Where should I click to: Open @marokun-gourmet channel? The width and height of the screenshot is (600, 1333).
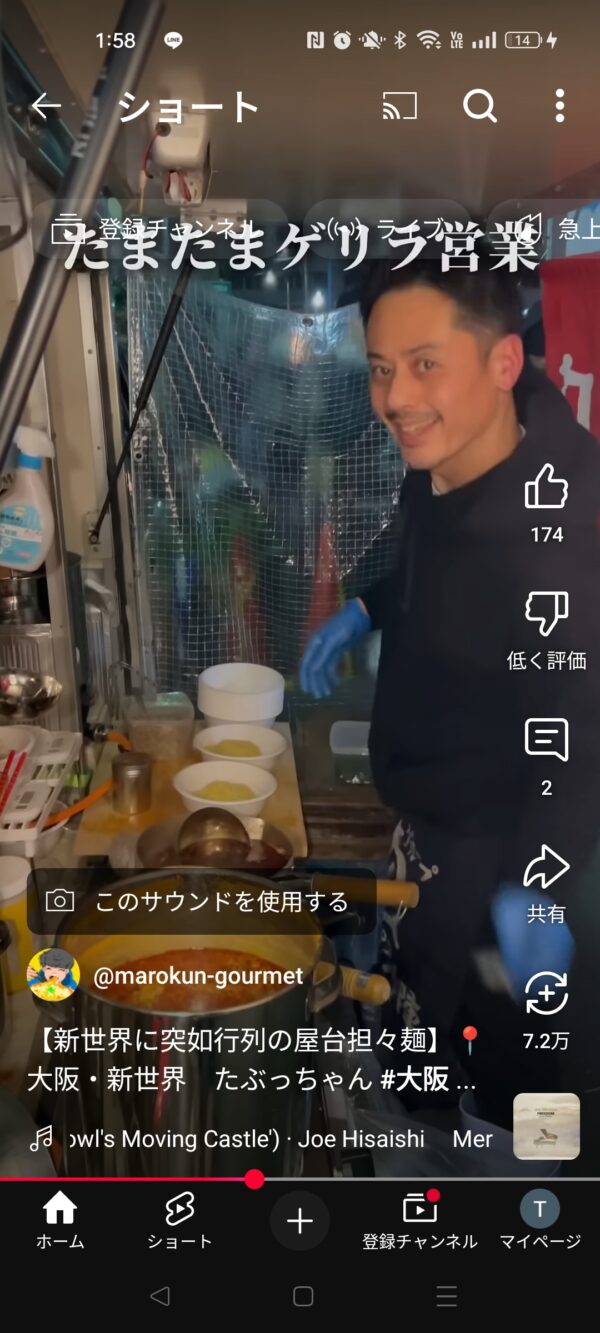198,976
